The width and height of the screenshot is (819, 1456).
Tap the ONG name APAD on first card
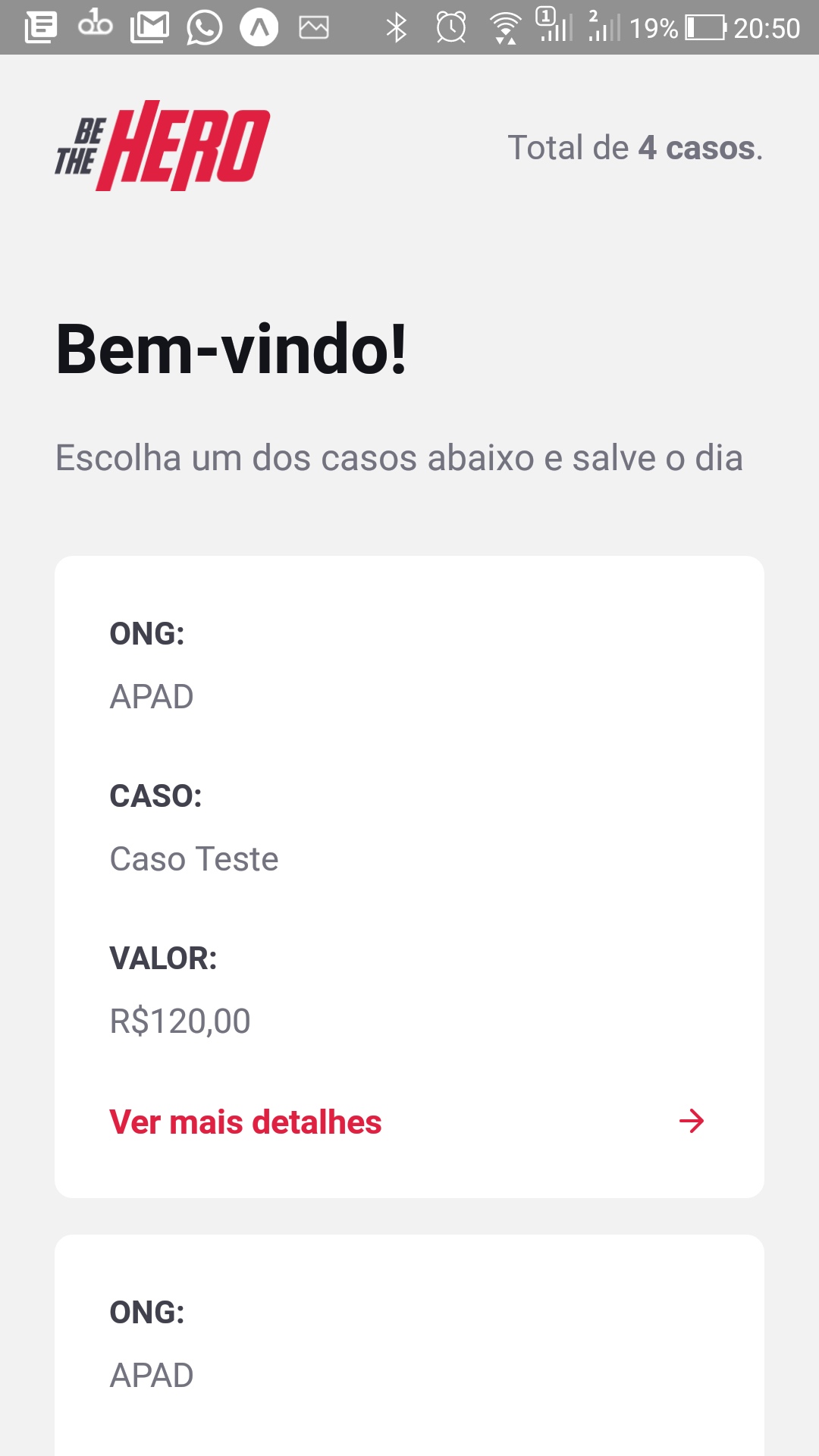[x=152, y=695]
